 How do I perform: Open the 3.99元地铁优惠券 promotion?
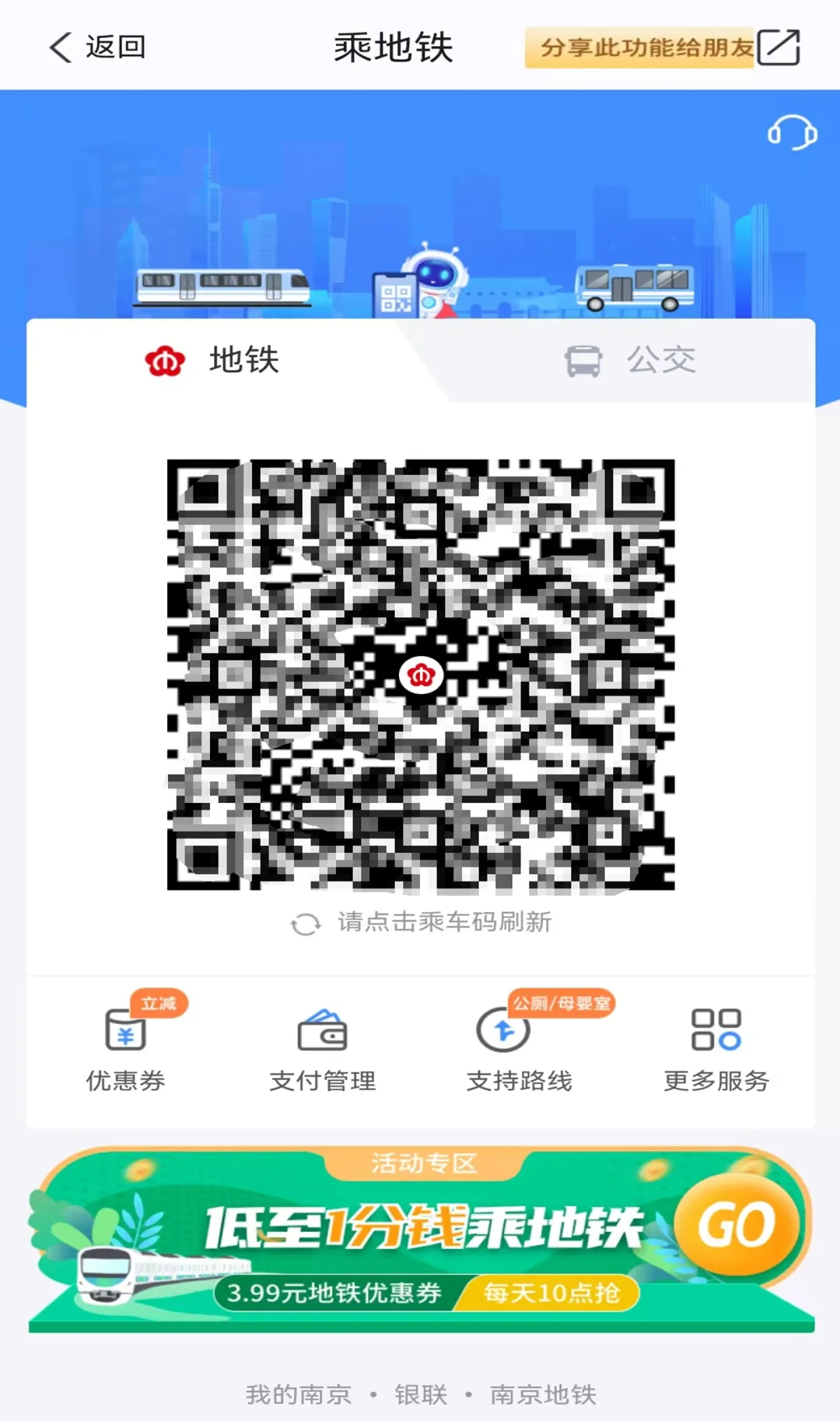tap(334, 1290)
